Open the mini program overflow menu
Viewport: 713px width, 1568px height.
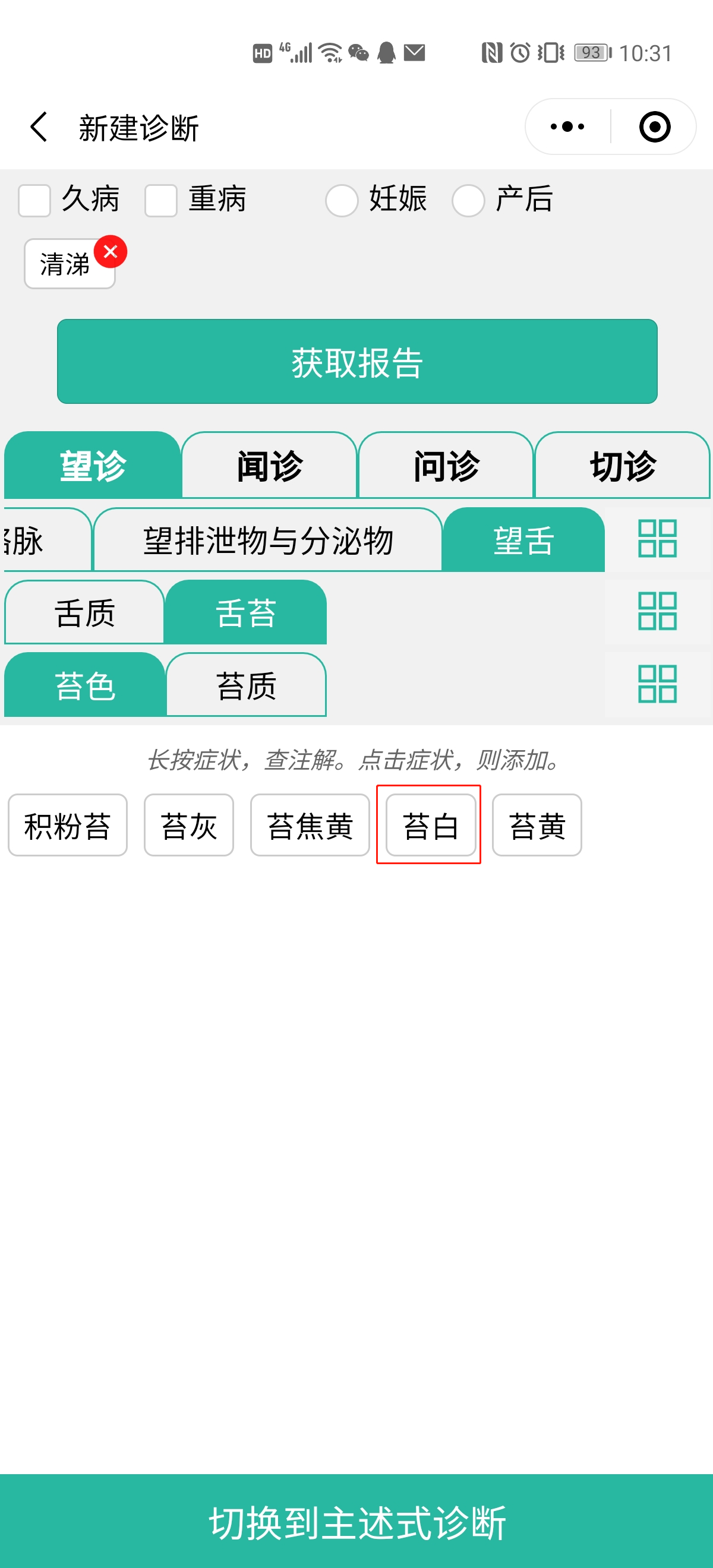pos(567,127)
